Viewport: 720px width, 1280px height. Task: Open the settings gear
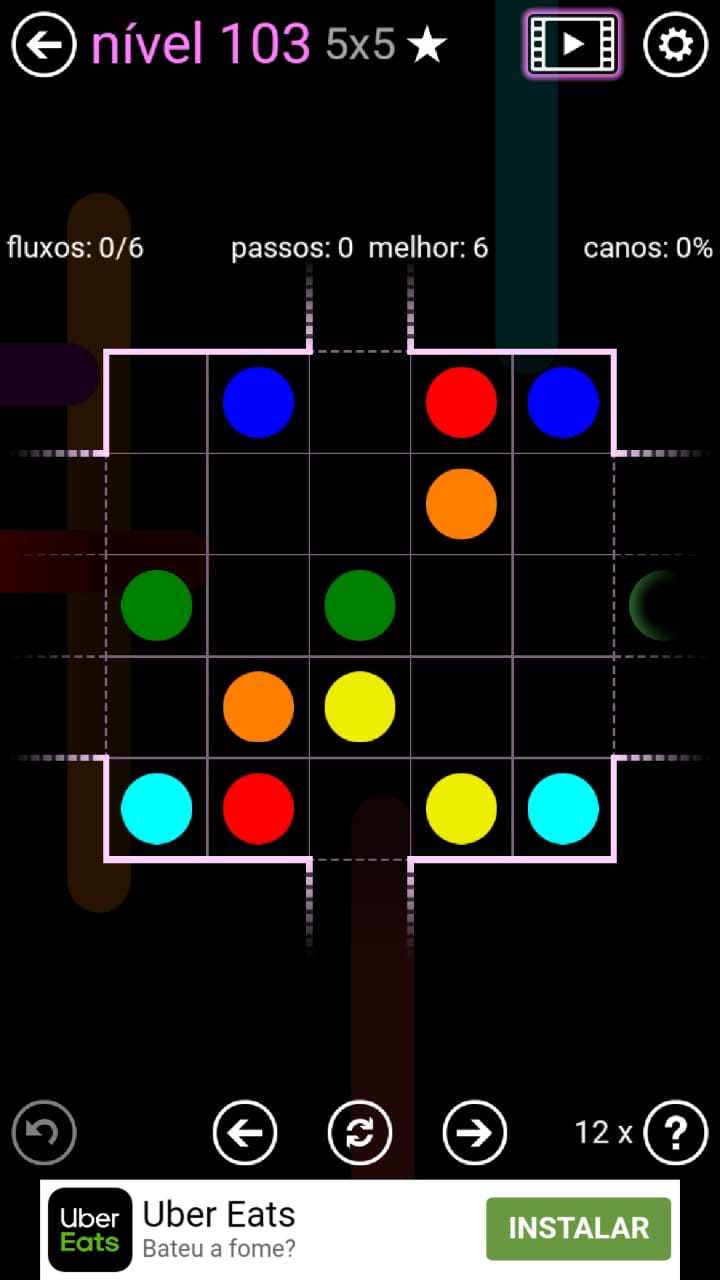(675, 45)
